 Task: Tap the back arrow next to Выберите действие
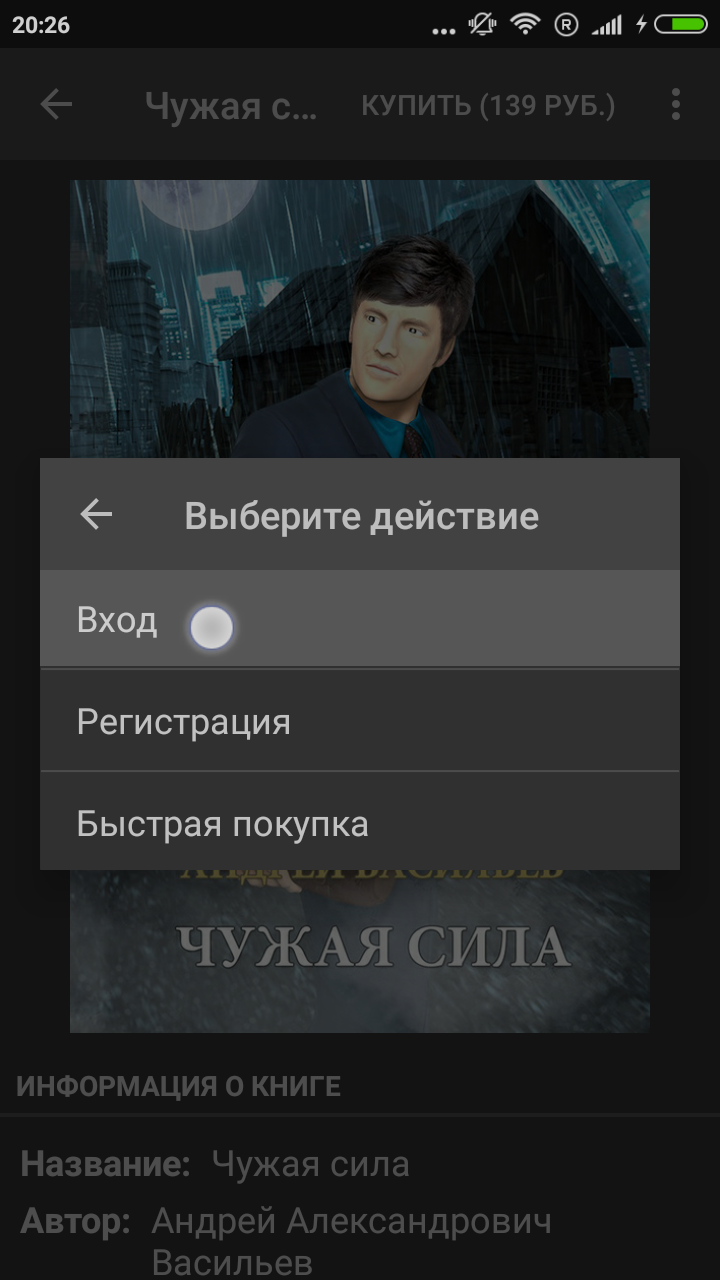(x=96, y=514)
